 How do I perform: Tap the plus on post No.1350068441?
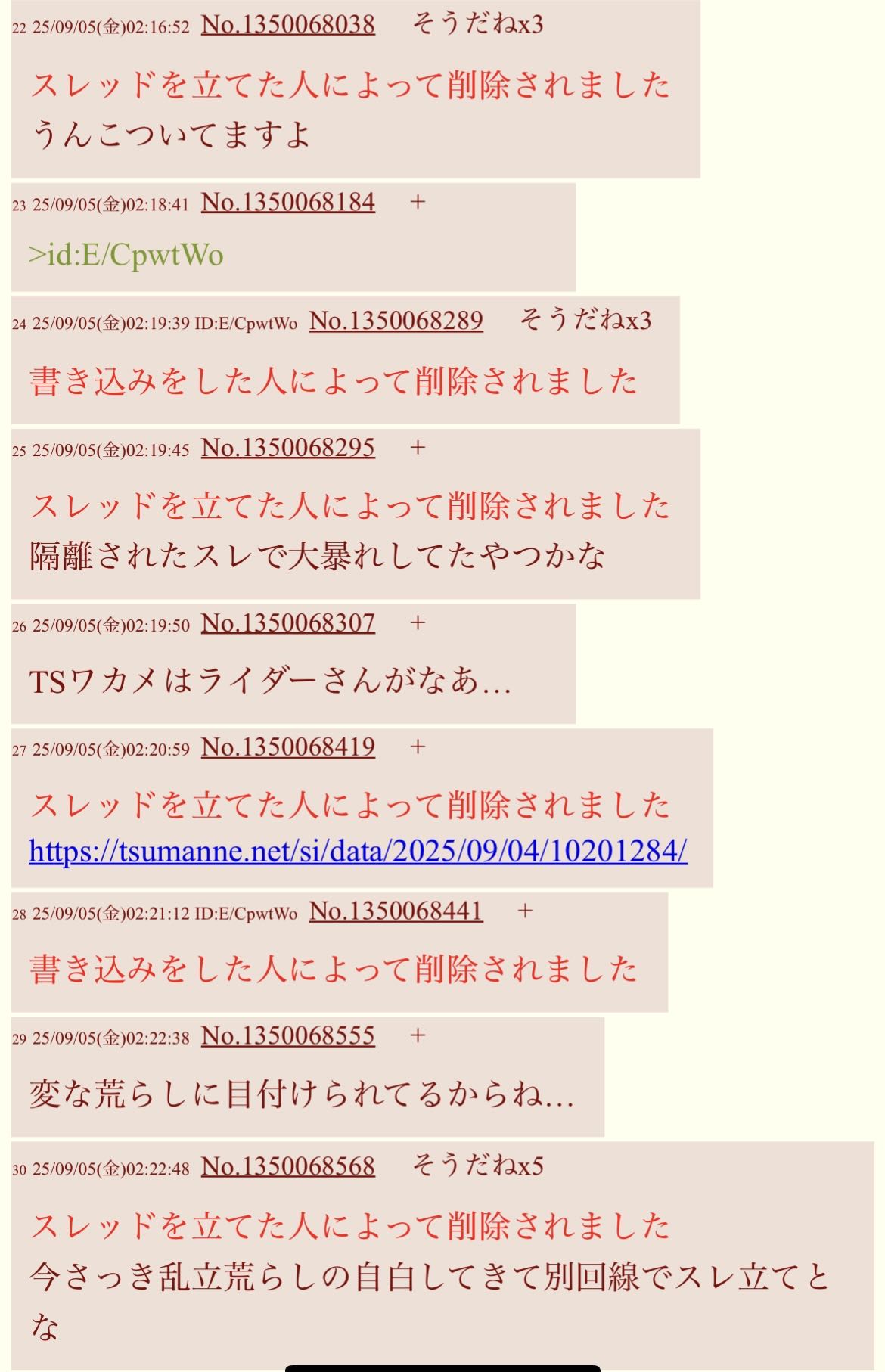(x=525, y=912)
